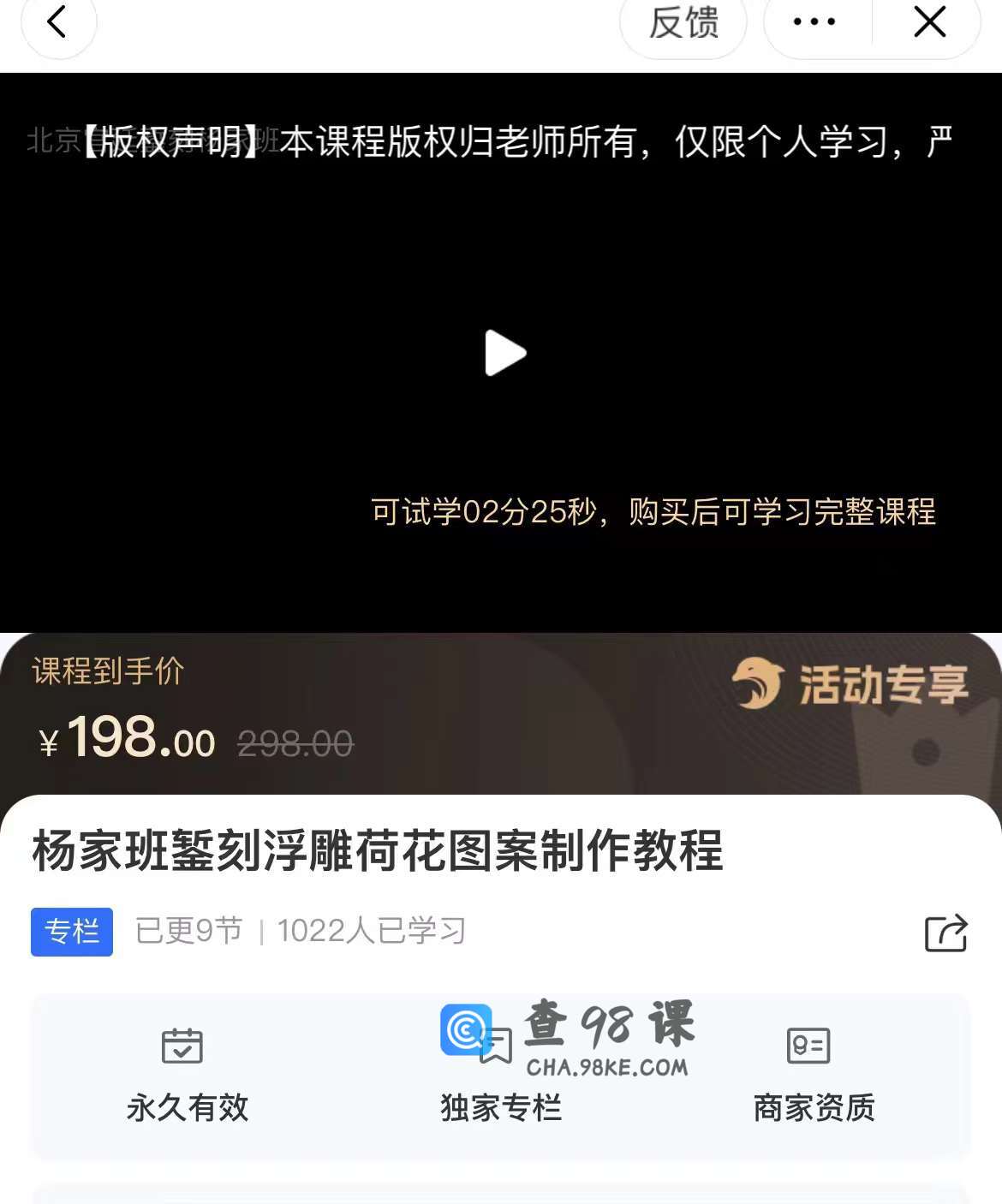
Task: Open the three-dot more menu
Action: tap(814, 22)
